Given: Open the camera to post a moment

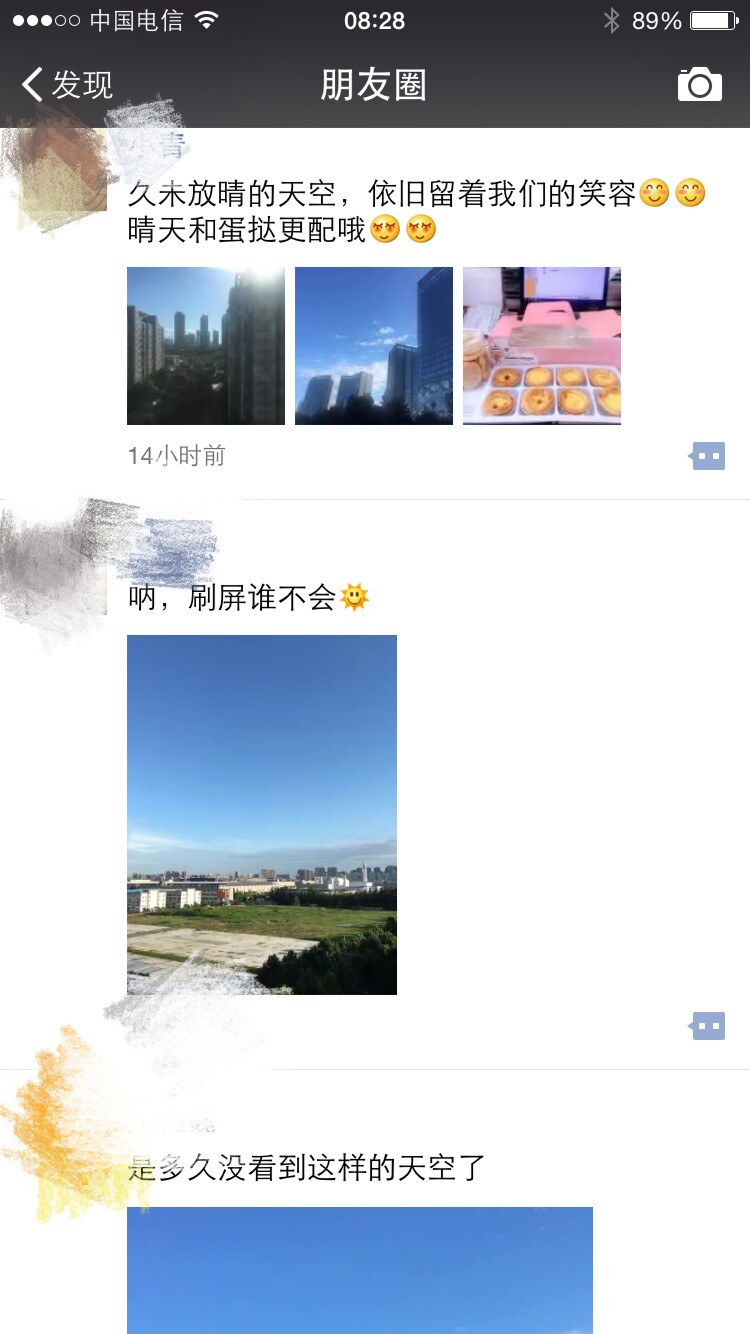Looking at the screenshot, I should (x=699, y=85).
